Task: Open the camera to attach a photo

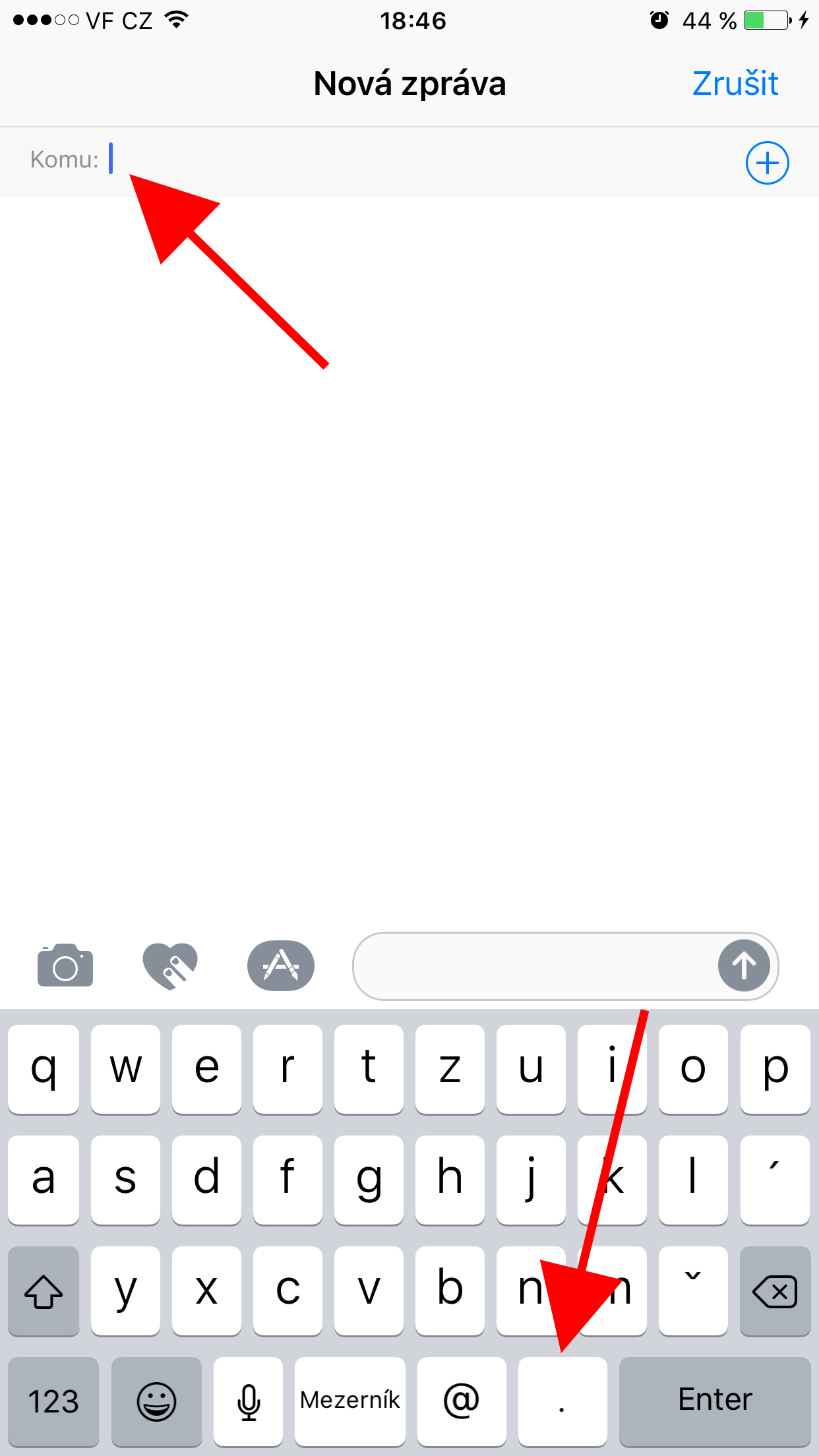Action: click(65, 966)
